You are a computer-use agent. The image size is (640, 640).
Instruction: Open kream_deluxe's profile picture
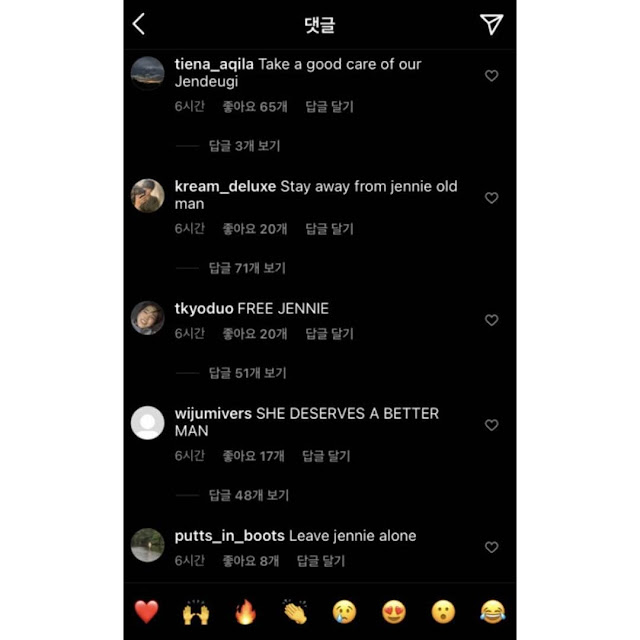click(x=147, y=196)
